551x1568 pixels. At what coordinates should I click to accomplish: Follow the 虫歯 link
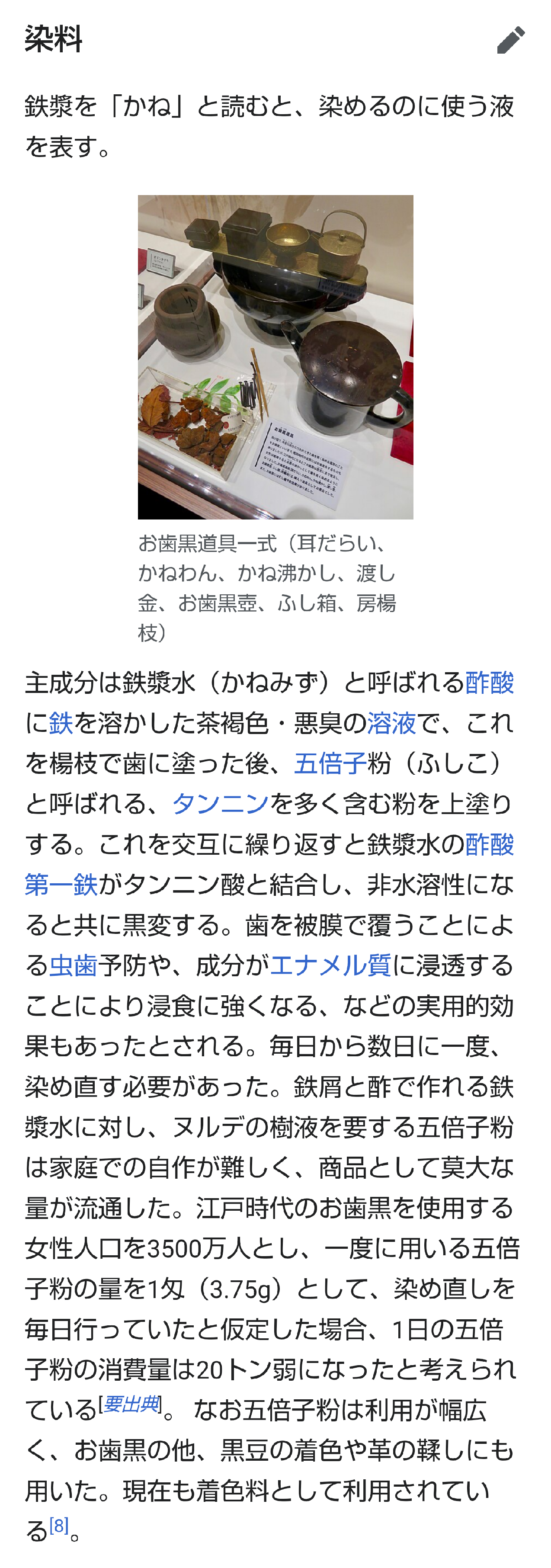pyautogui.click(x=73, y=965)
